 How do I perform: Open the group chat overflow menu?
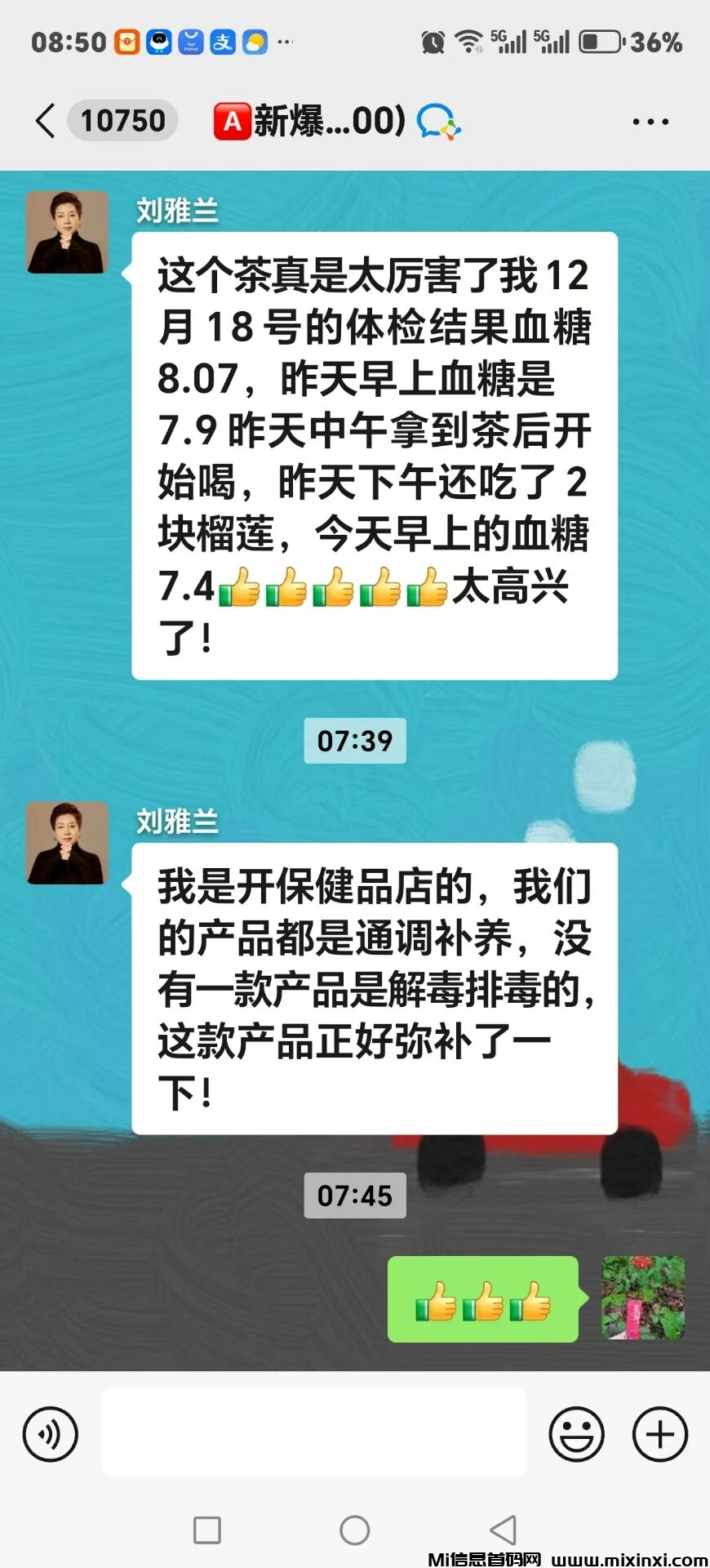click(650, 122)
